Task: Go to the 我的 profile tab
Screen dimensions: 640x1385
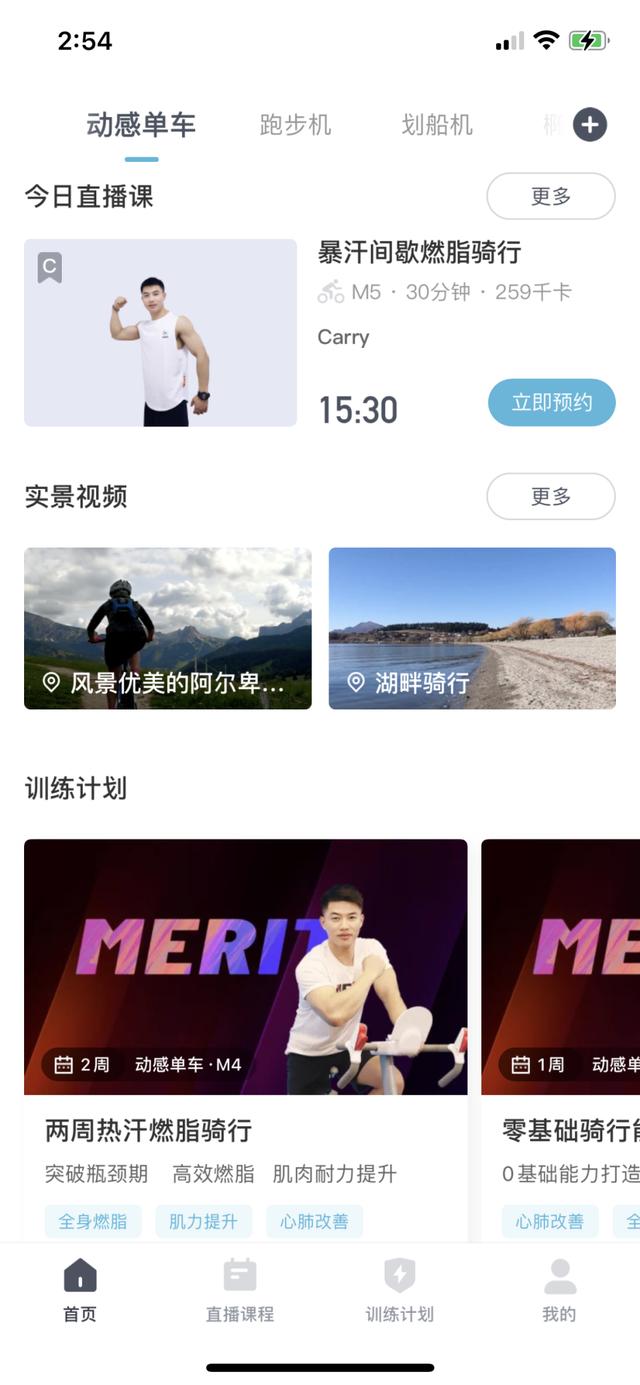Action: pyautogui.click(x=559, y=1291)
